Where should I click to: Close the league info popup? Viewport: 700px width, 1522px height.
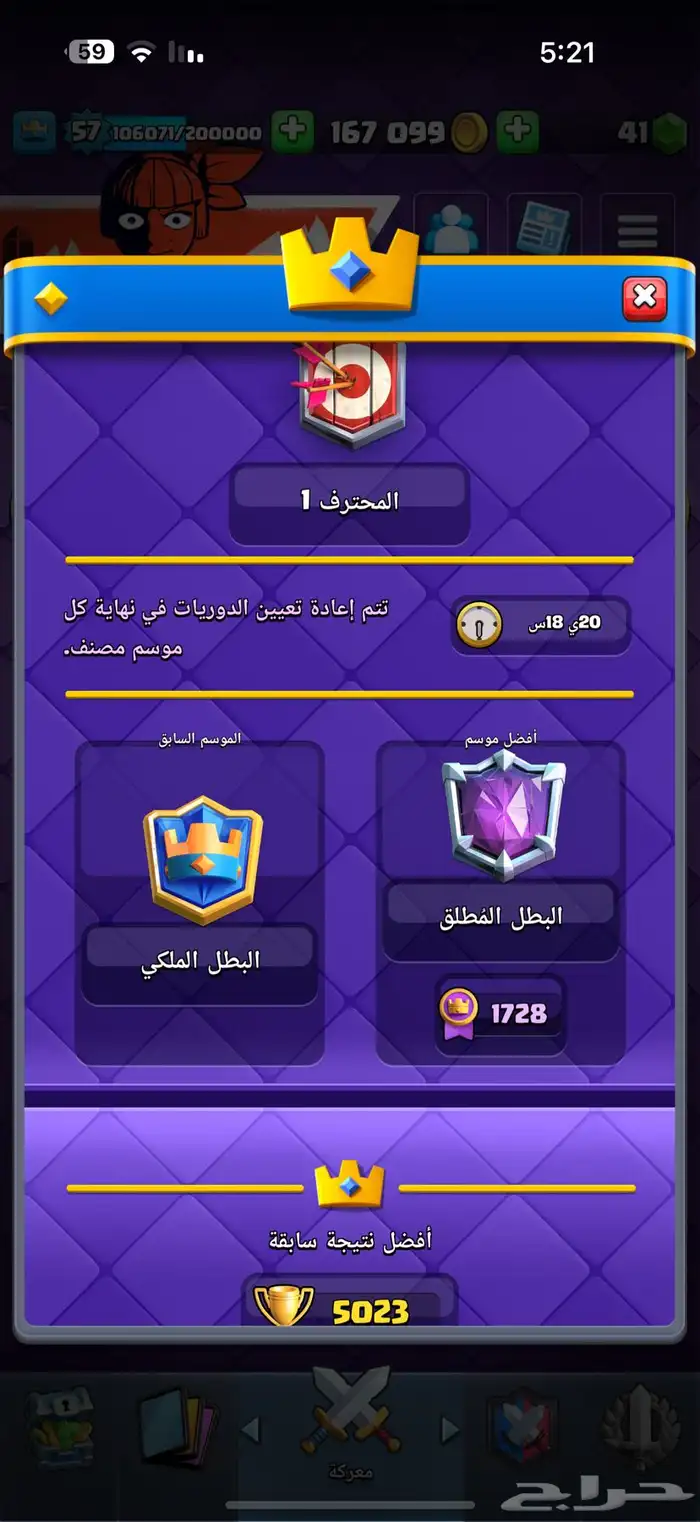(x=644, y=297)
